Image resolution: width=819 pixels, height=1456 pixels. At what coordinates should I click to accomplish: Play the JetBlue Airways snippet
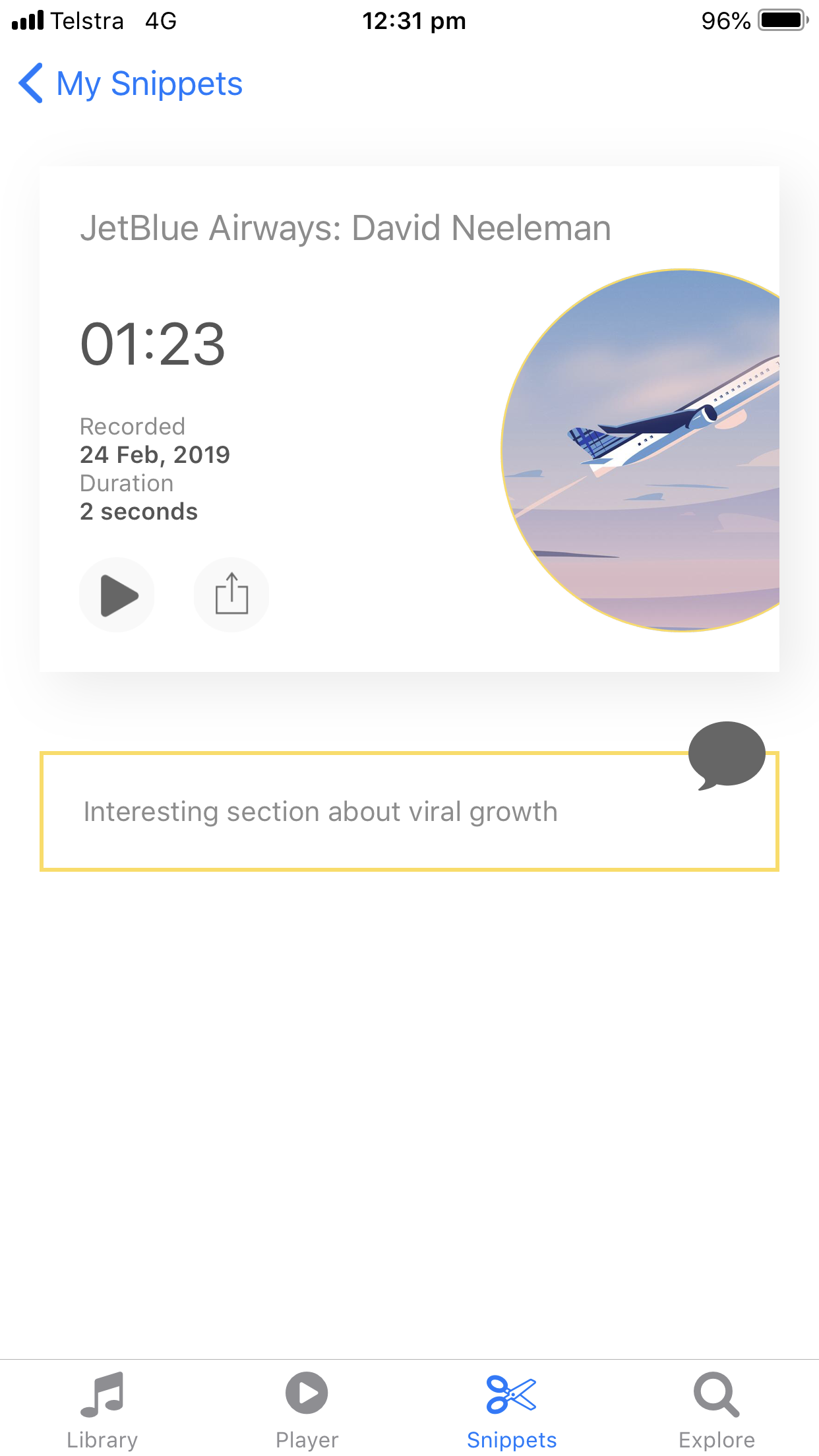point(117,595)
